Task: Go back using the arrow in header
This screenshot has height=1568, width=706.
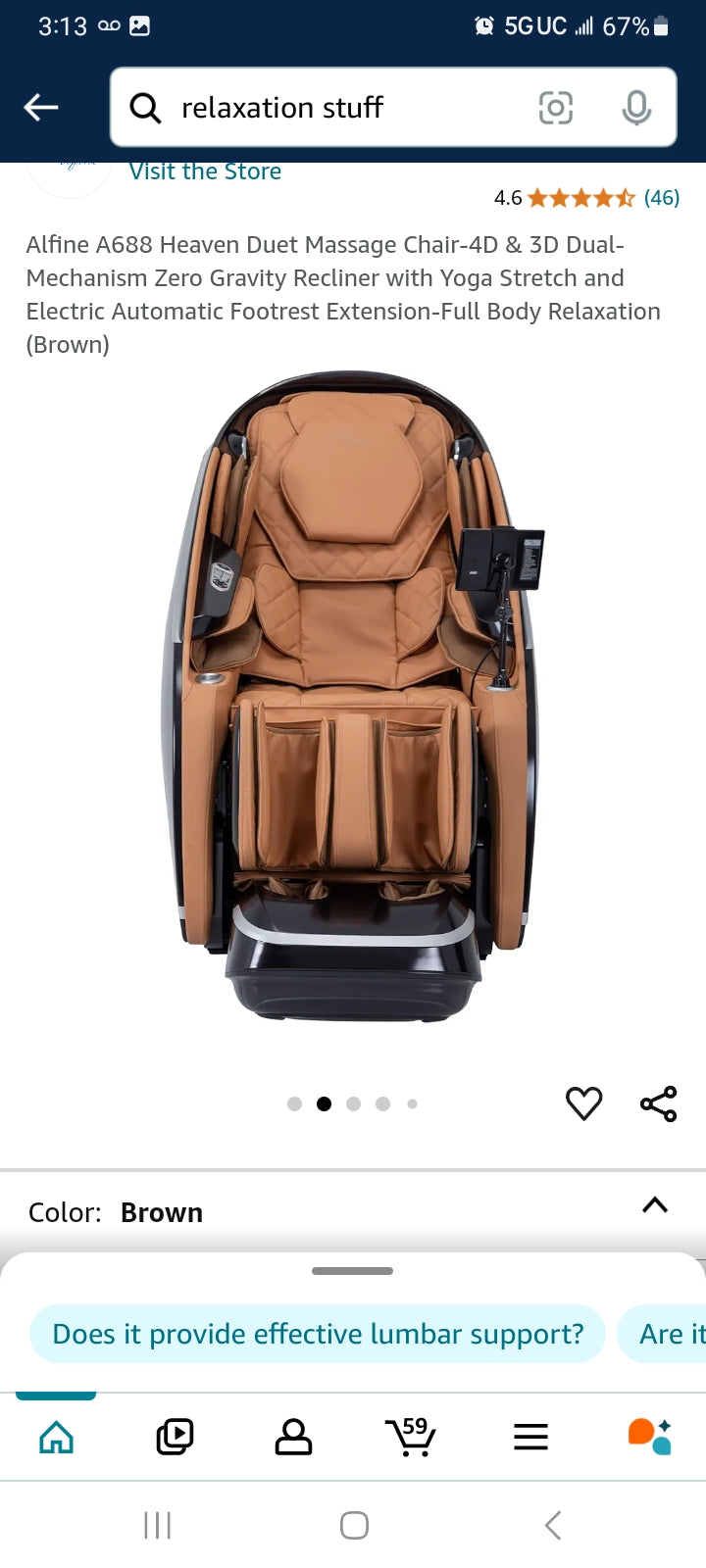Action: tap(41, 107)
